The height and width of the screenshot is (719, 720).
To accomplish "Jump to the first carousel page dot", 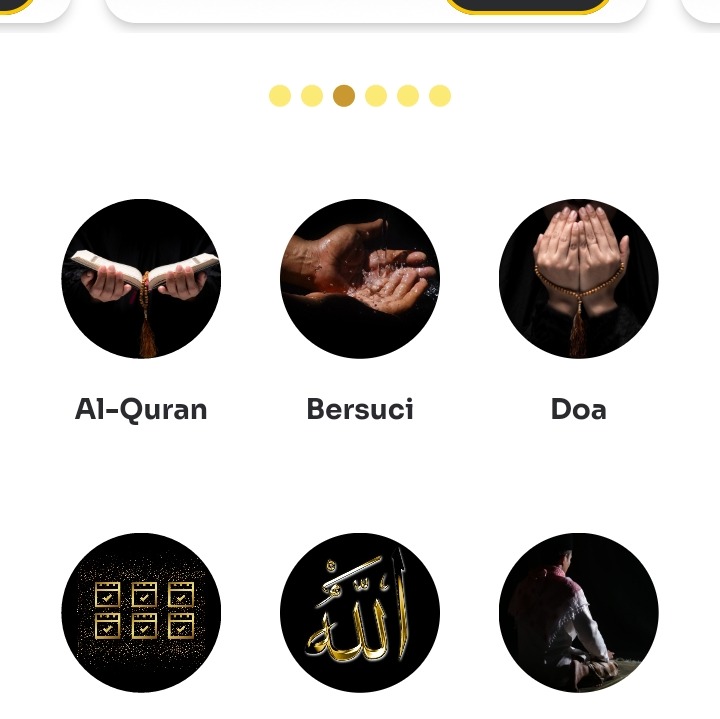I will pos(280,96).
